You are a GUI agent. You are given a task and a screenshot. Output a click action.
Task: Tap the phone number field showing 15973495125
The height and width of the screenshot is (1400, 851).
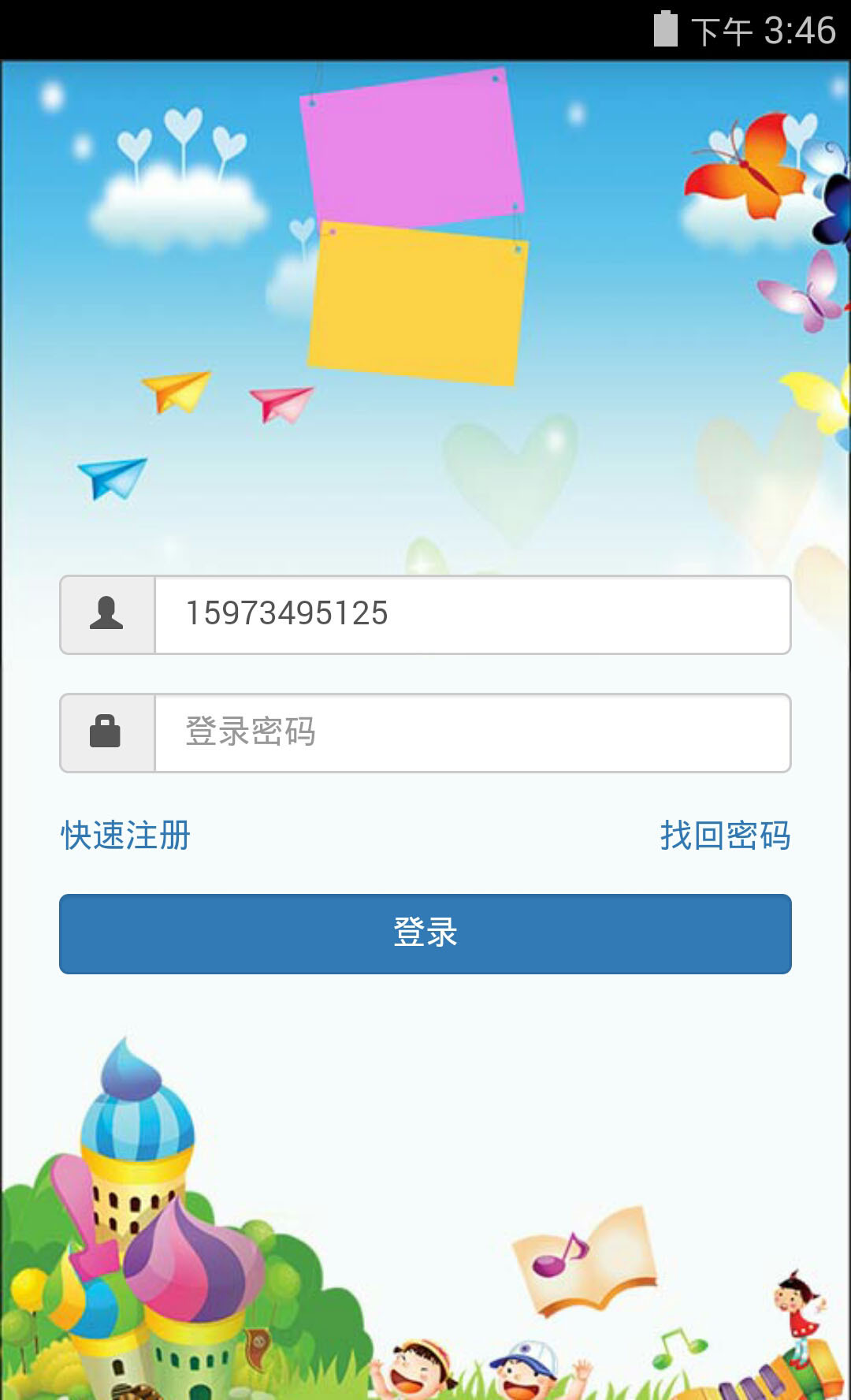coord(473,615)
